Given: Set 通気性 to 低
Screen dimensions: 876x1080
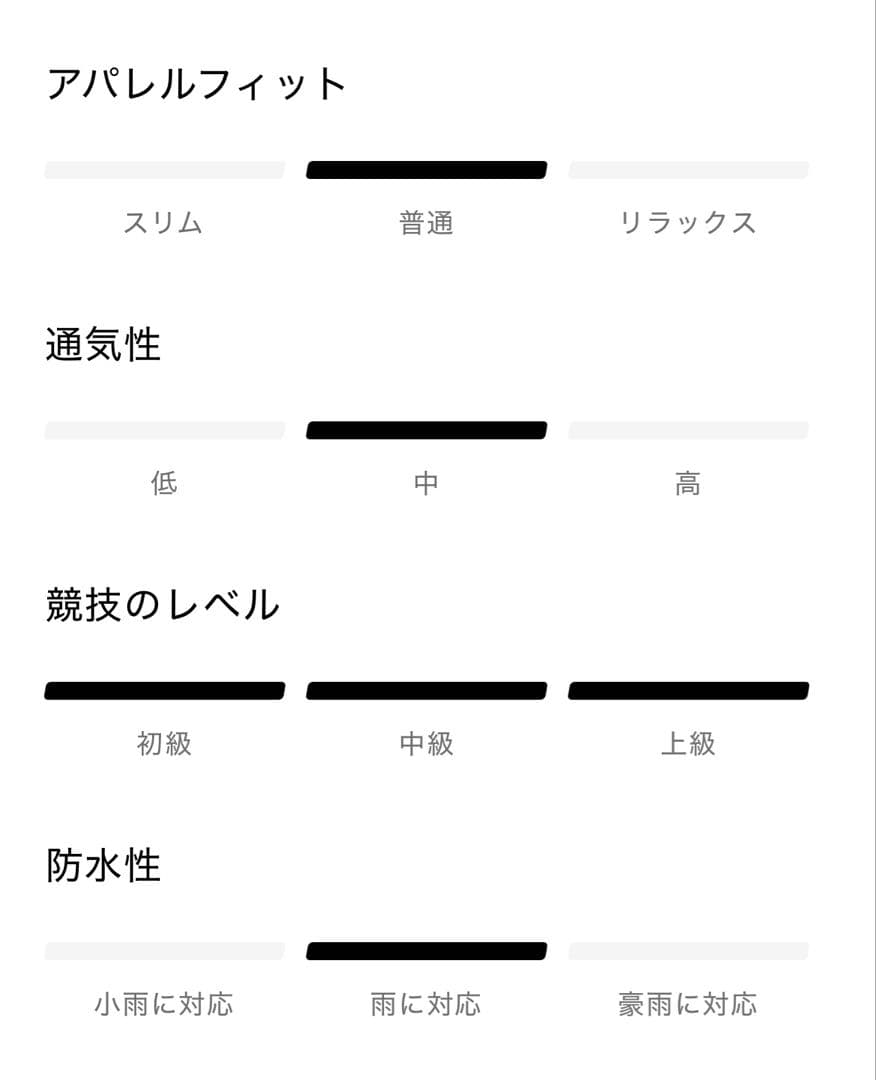Looking at the screenshot, I should [163, 430].
